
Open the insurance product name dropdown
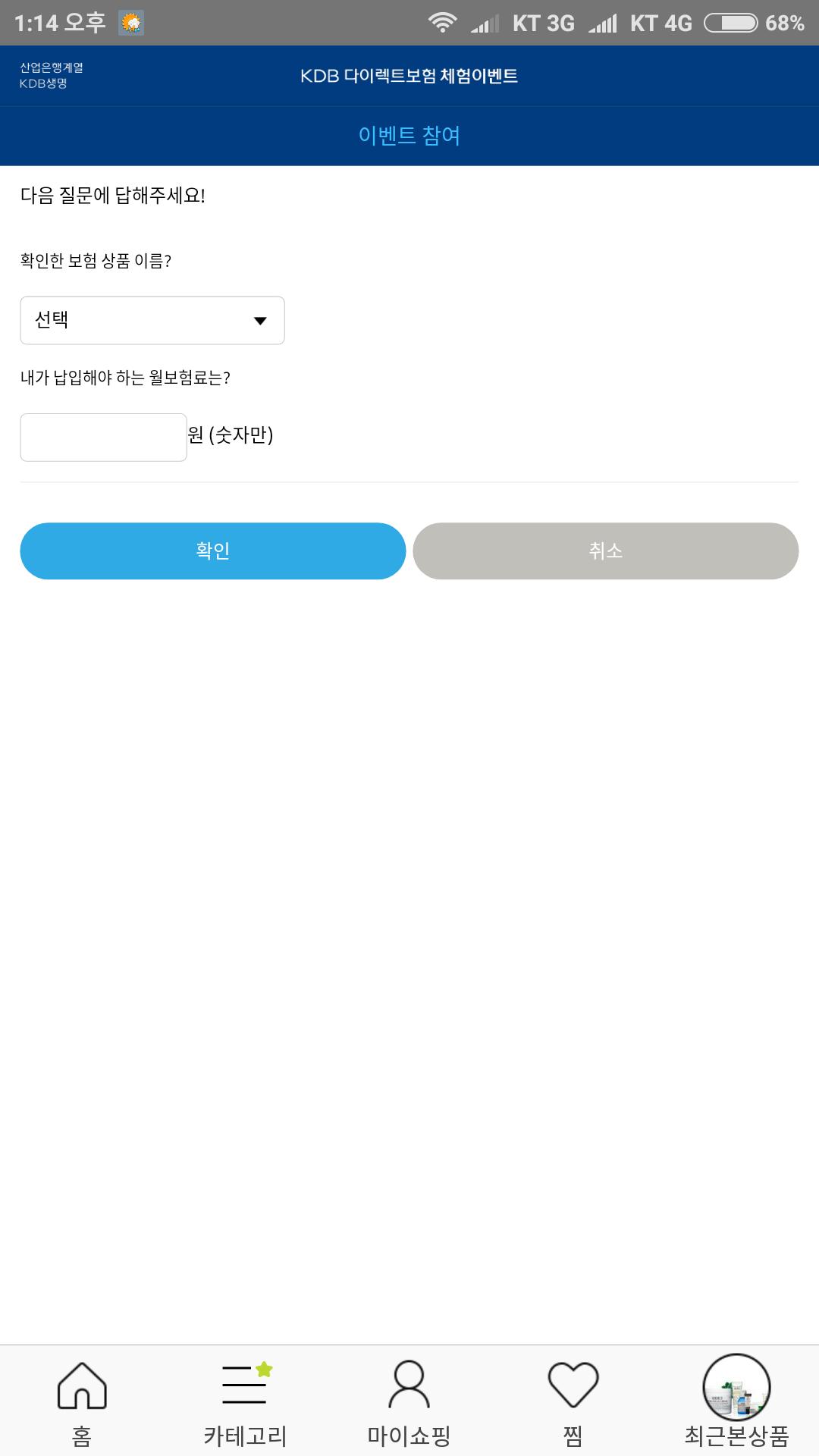152,320
